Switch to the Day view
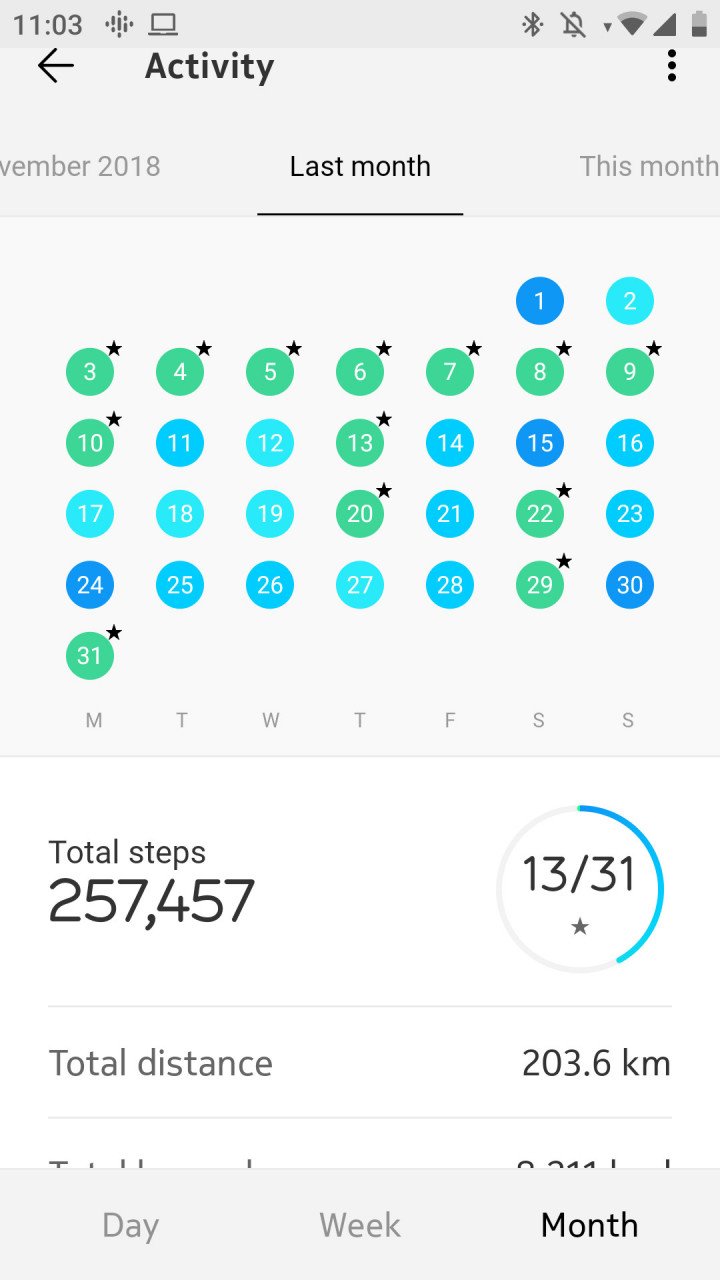The height and width of the screenshot is (1280, 720). coord(131,1225)
